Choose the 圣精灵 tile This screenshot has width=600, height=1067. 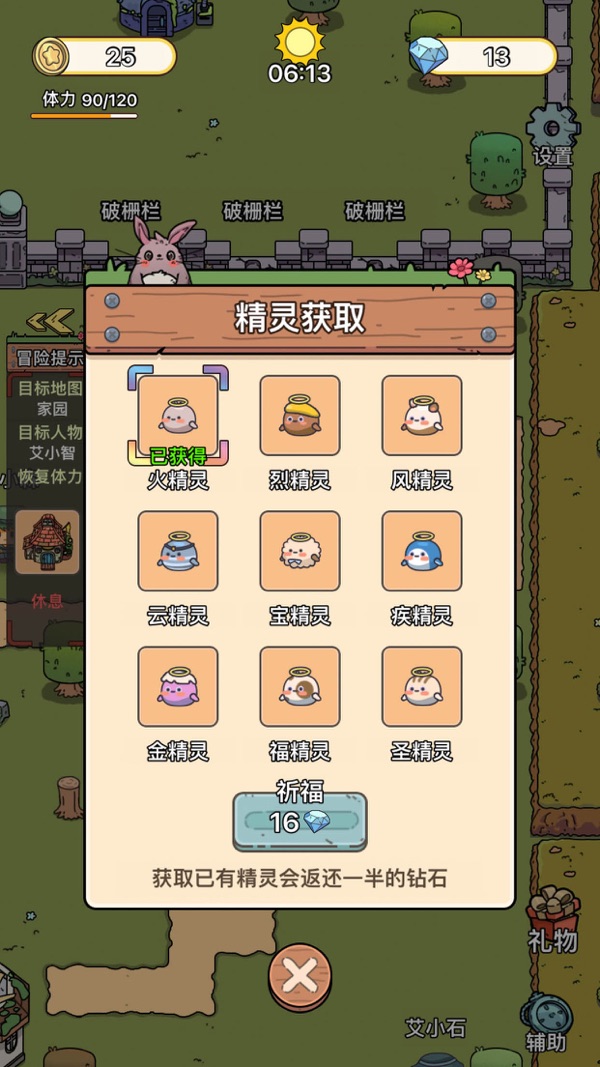point(422,686)
